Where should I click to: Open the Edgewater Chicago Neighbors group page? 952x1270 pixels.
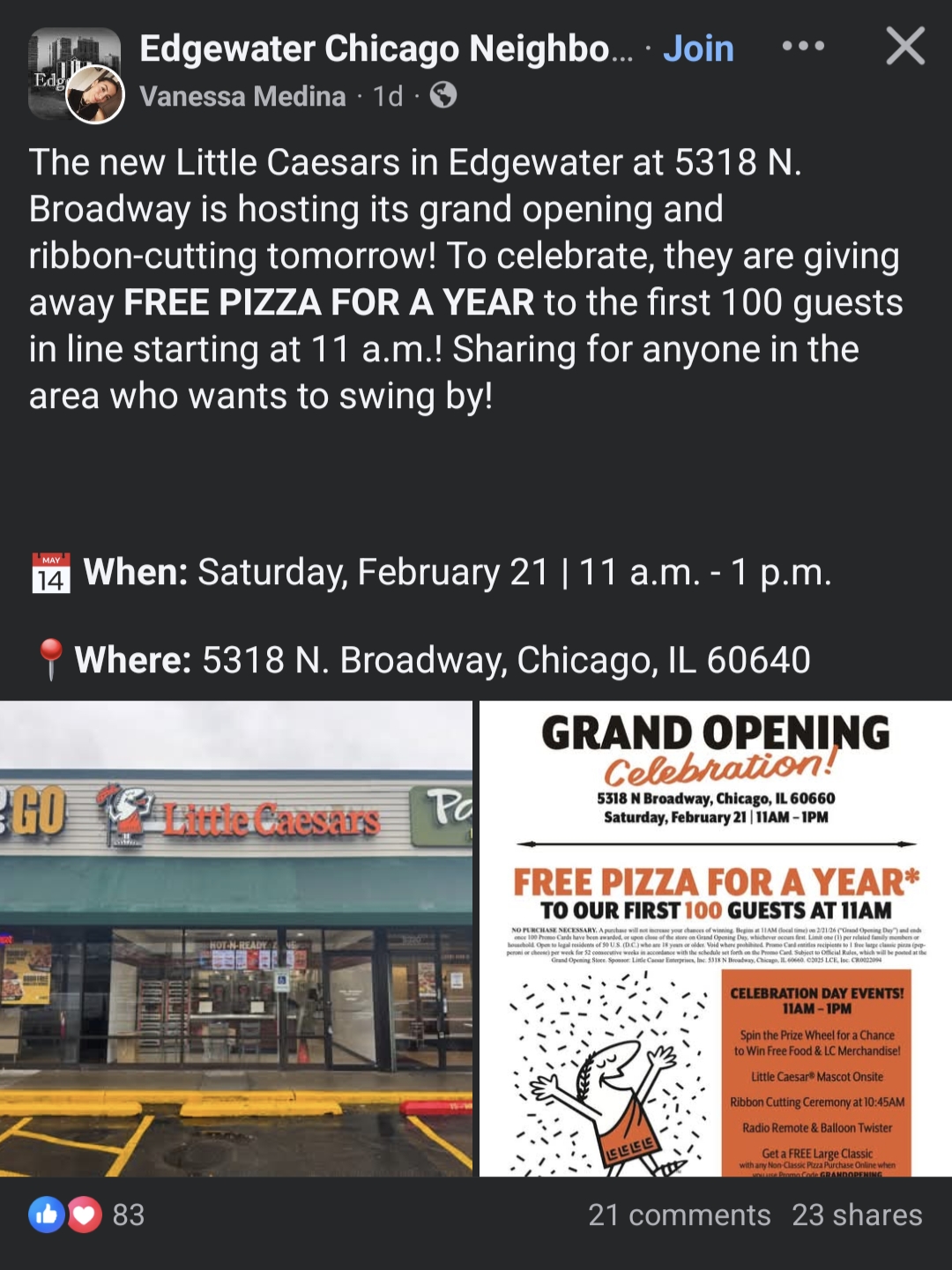385,48
